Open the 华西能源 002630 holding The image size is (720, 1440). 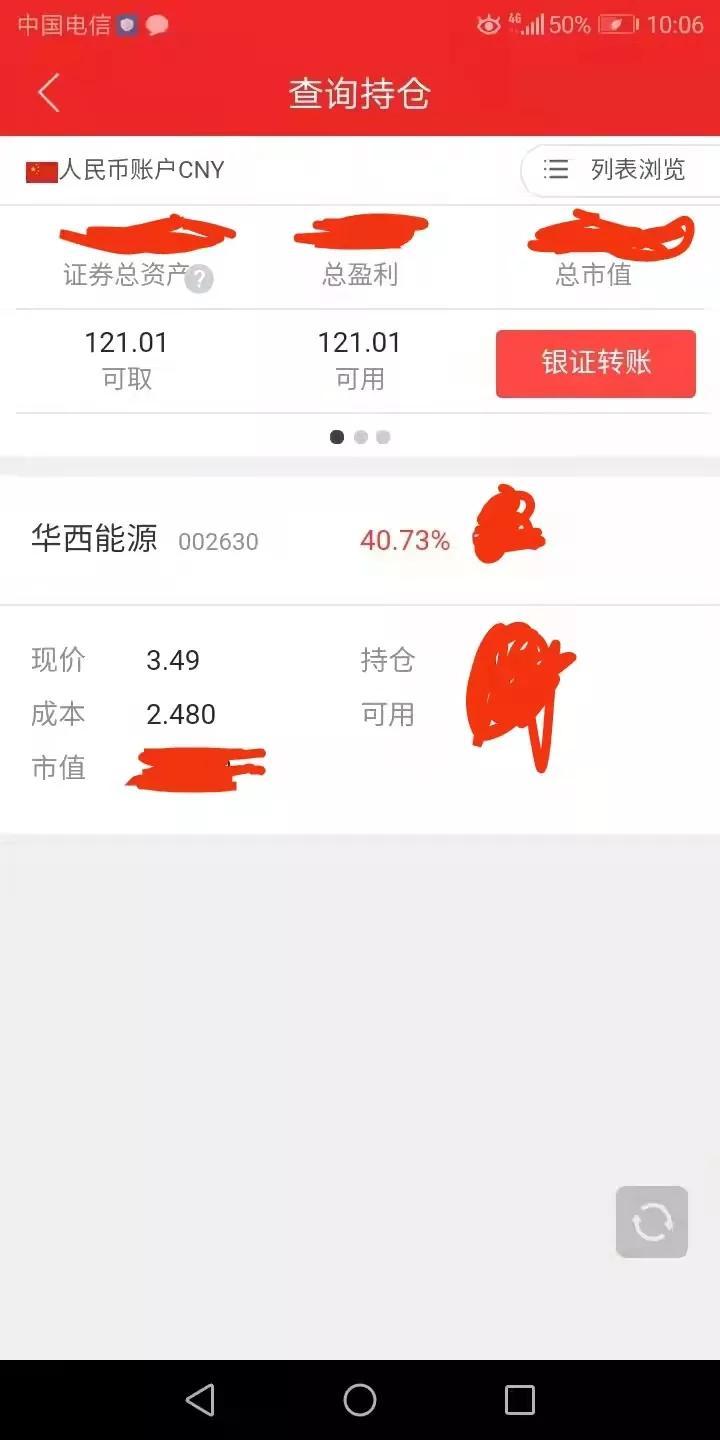(x=360, y=541)
